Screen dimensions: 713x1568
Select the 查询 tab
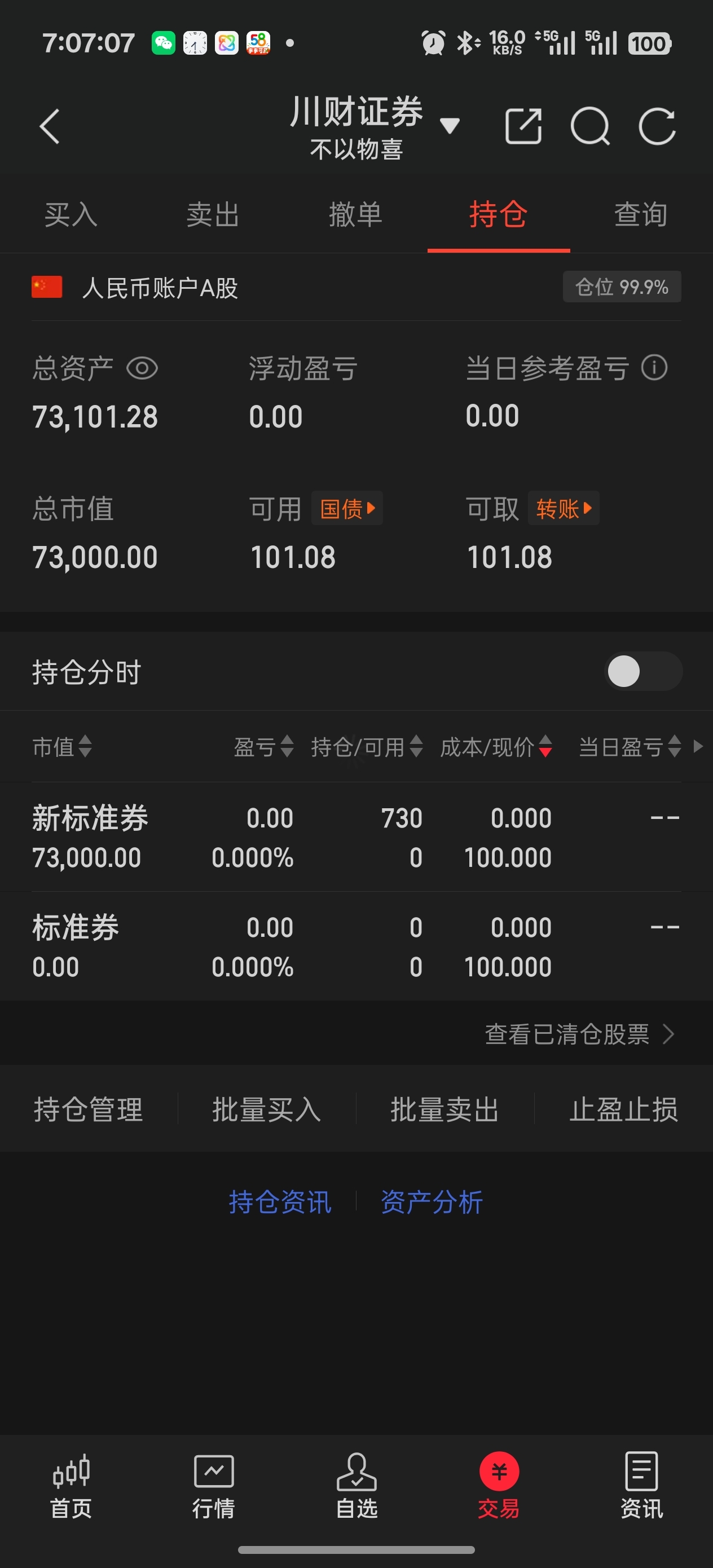pos(641,215)
